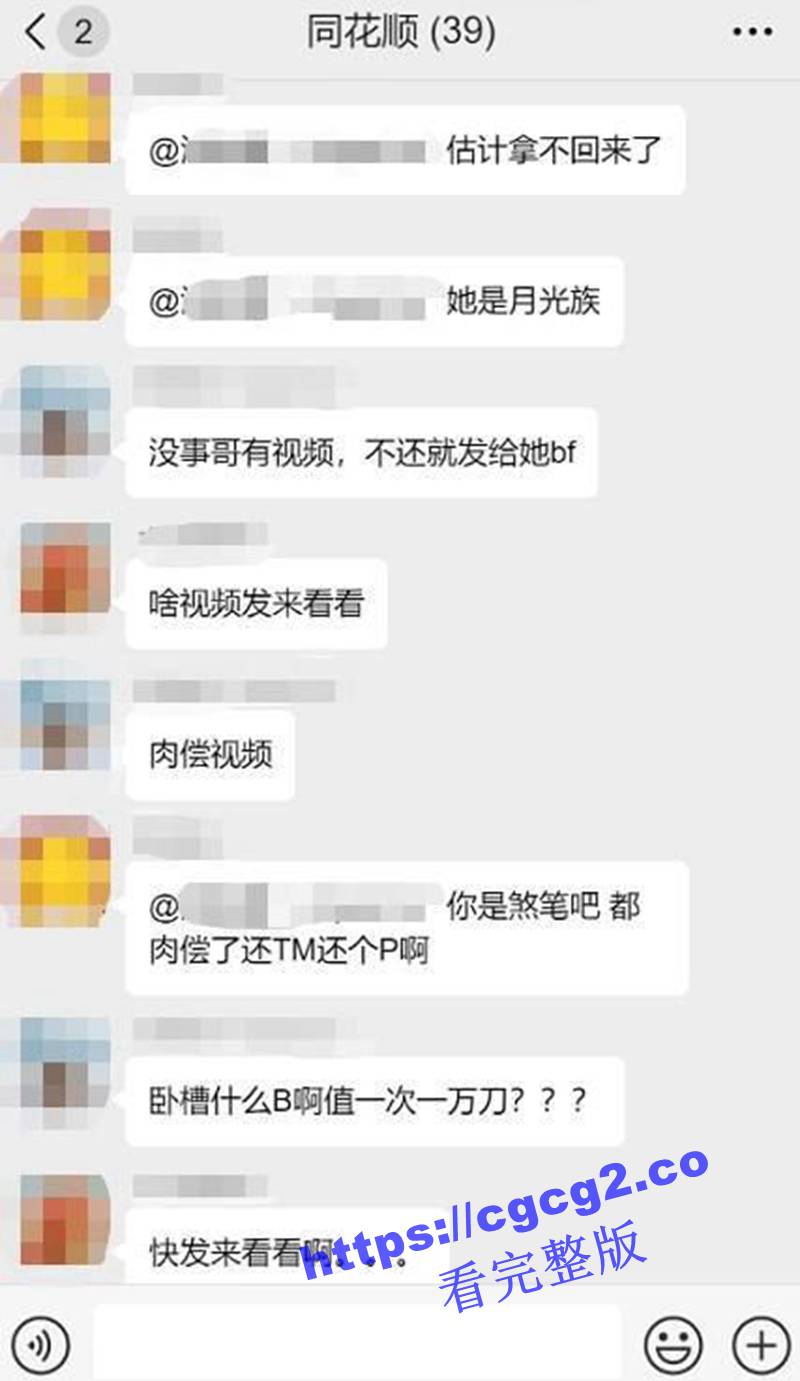Open the group chat overflow menu
The width and height of the screenshot is (800, 1381).
[752, 33]
